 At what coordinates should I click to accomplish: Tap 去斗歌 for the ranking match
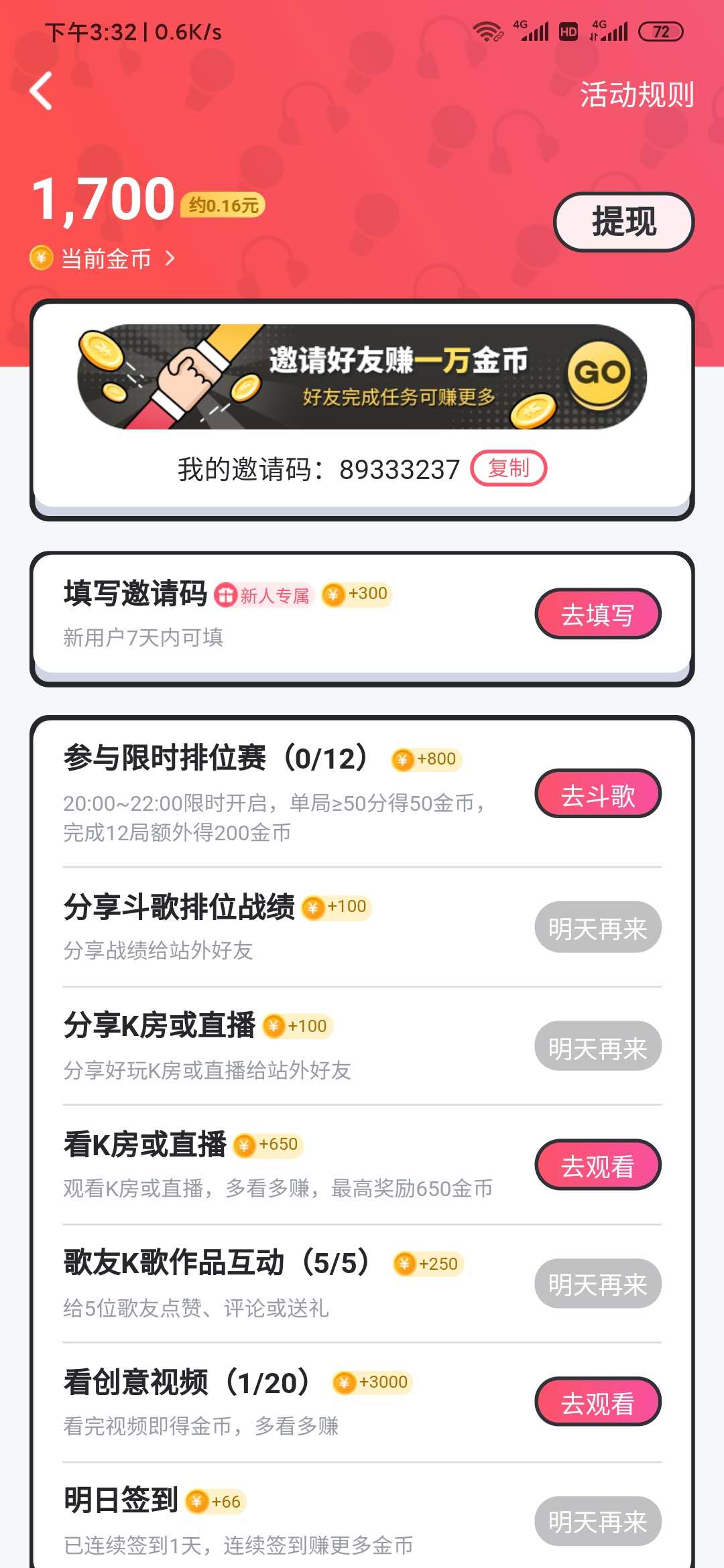[597, 795]
